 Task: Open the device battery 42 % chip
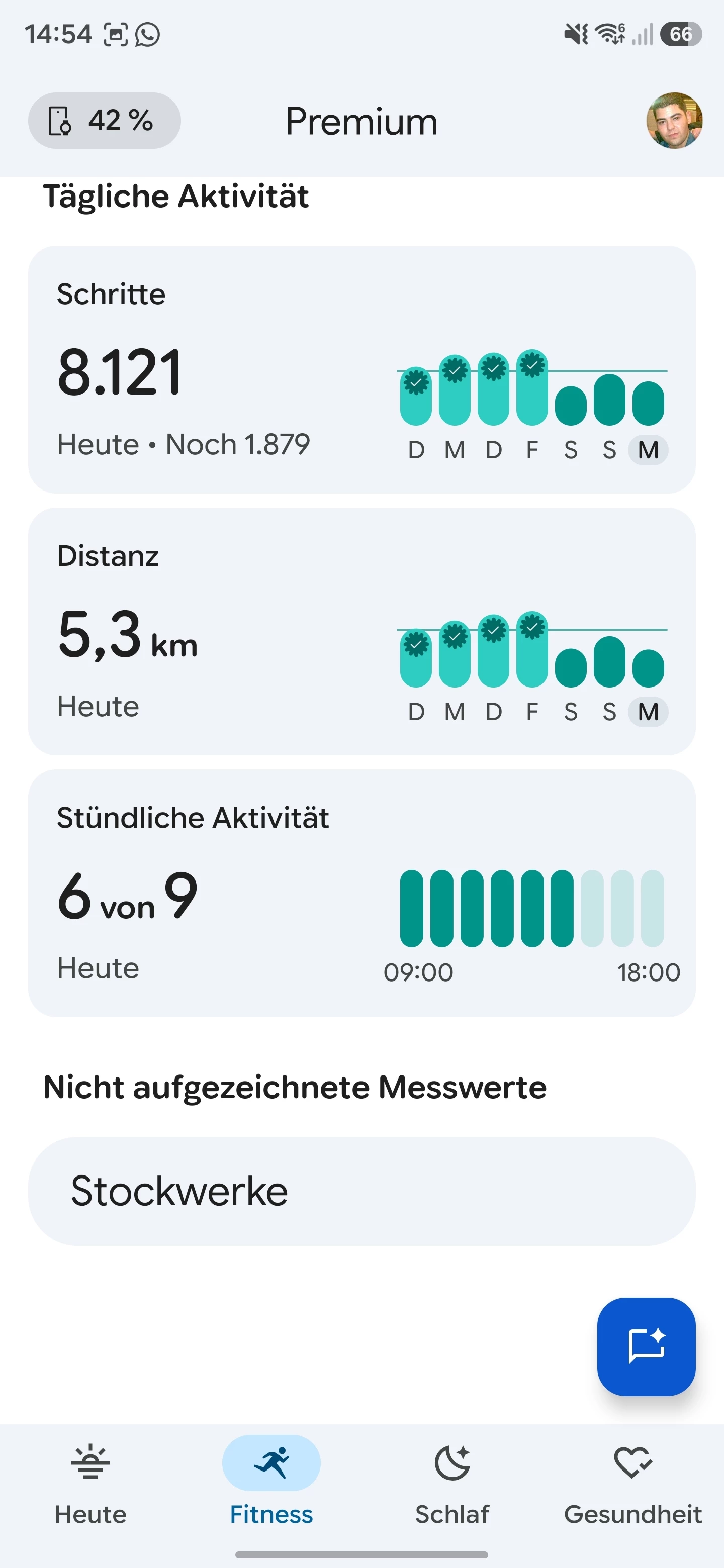pos(104,121)
